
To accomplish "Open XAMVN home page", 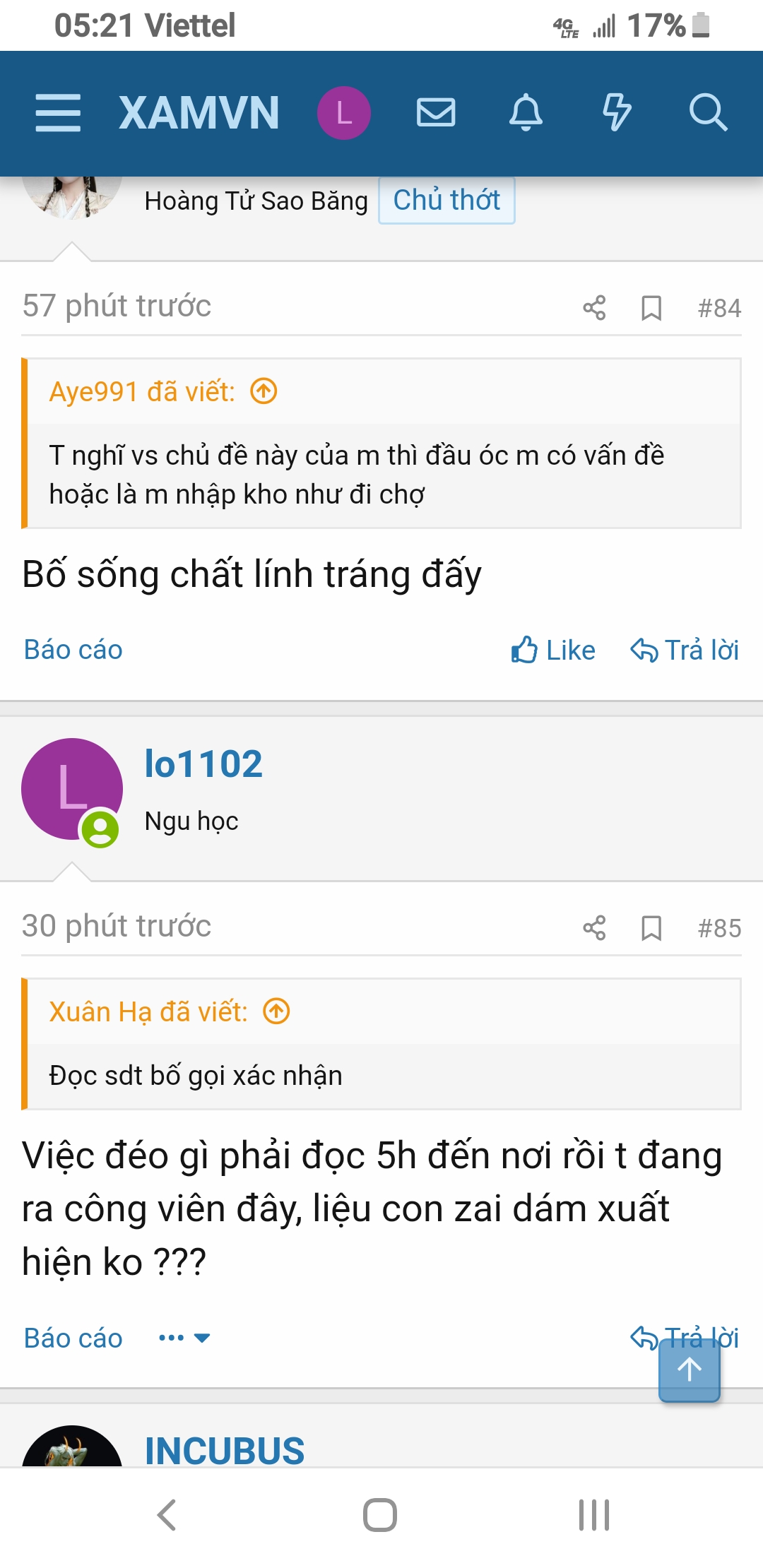I will 199,113.
